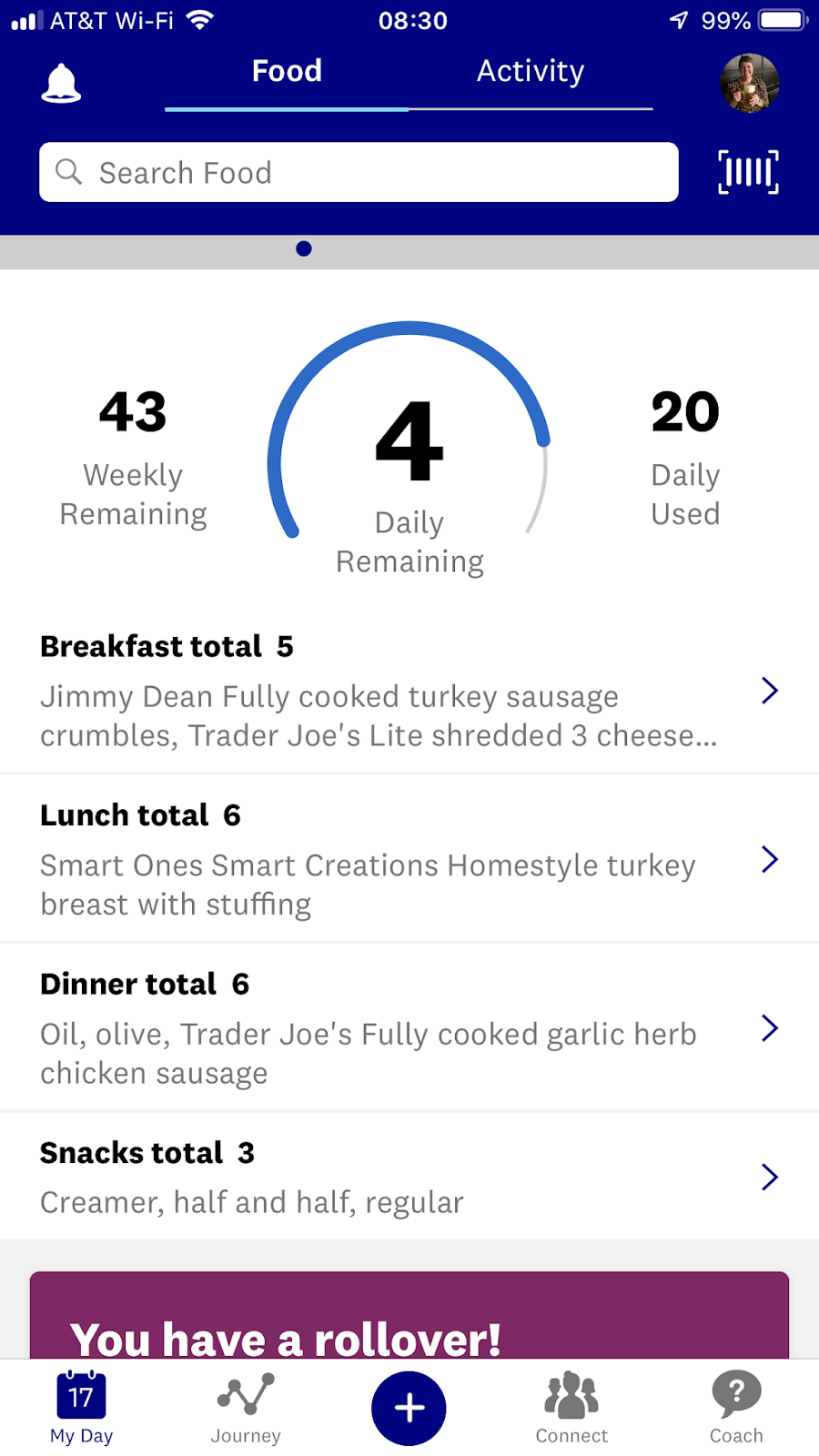Open Breakfast total details
The height and width of the screenshot is (1456, 819).
[409, 691]
